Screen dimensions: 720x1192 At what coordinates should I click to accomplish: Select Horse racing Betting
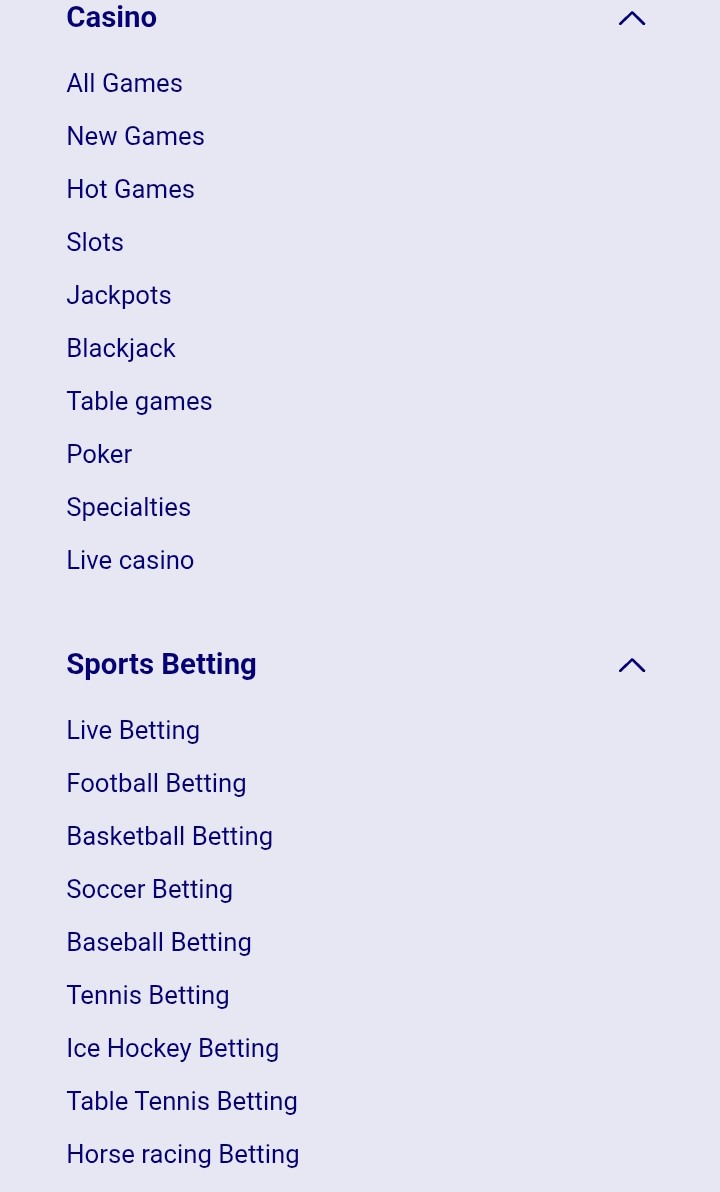pos(183,1155)
